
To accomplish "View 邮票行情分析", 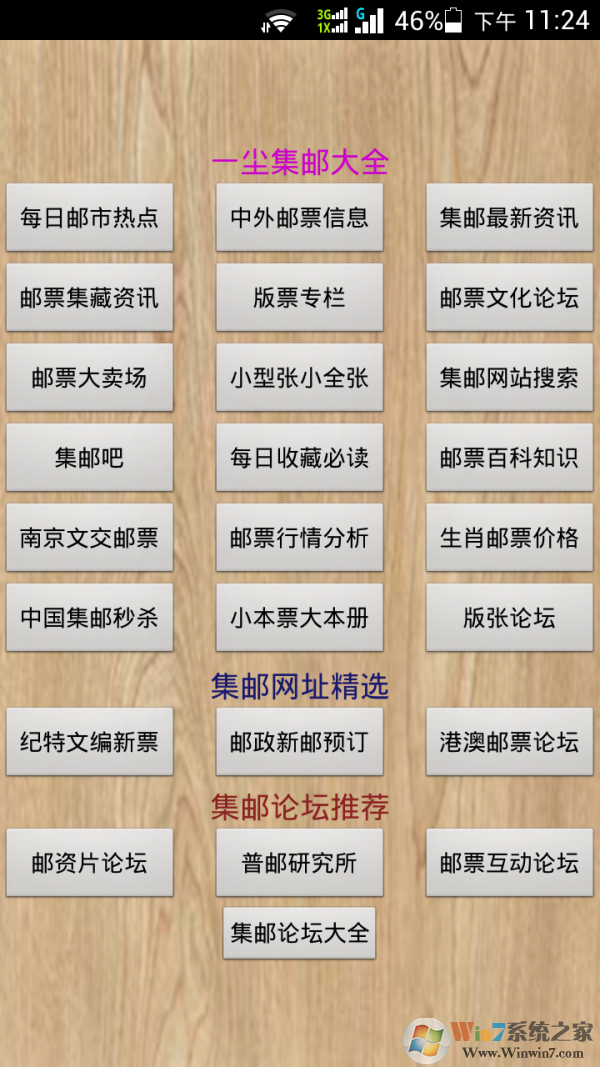I will point(299,537).
